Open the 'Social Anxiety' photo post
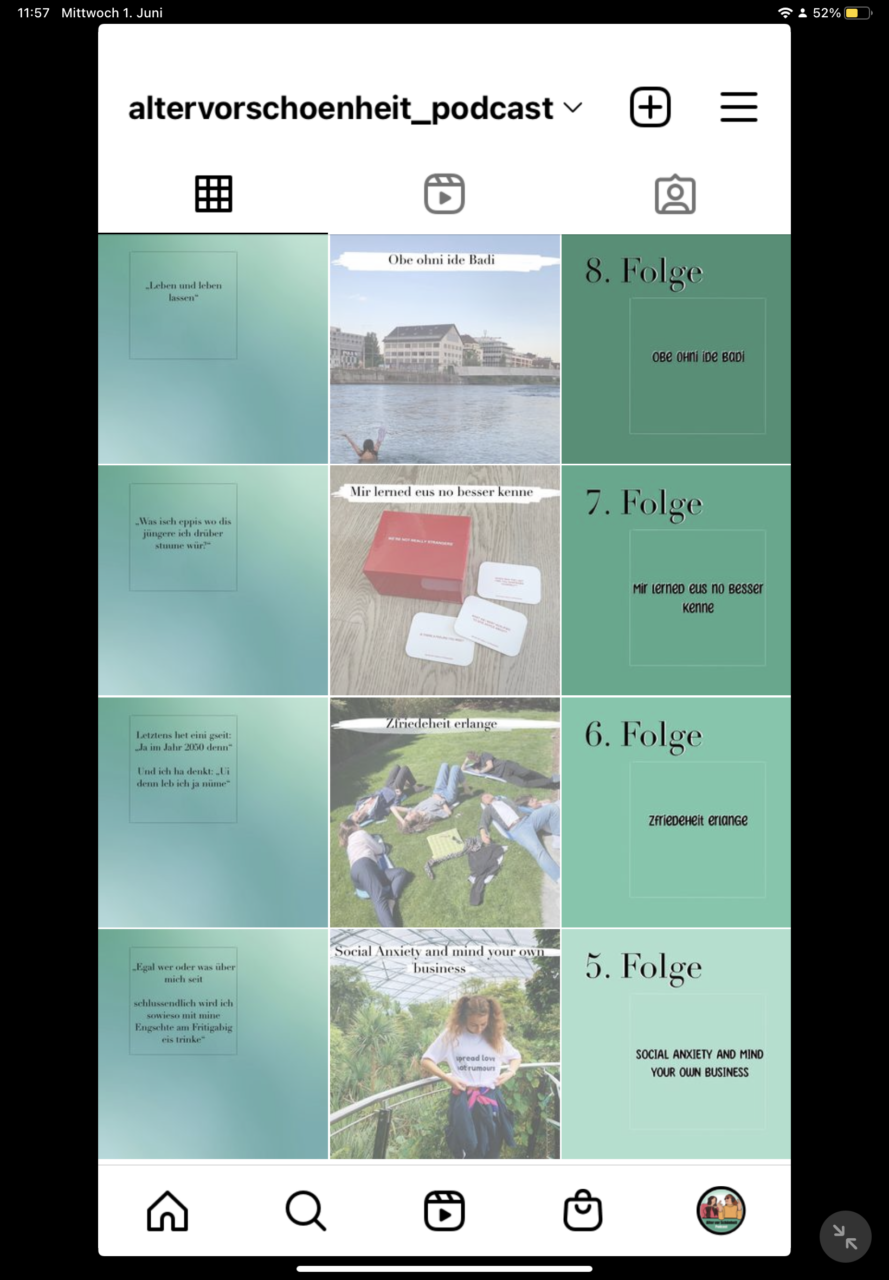The width and height of the screenshot is (889, 1280). click(444, 1044)
